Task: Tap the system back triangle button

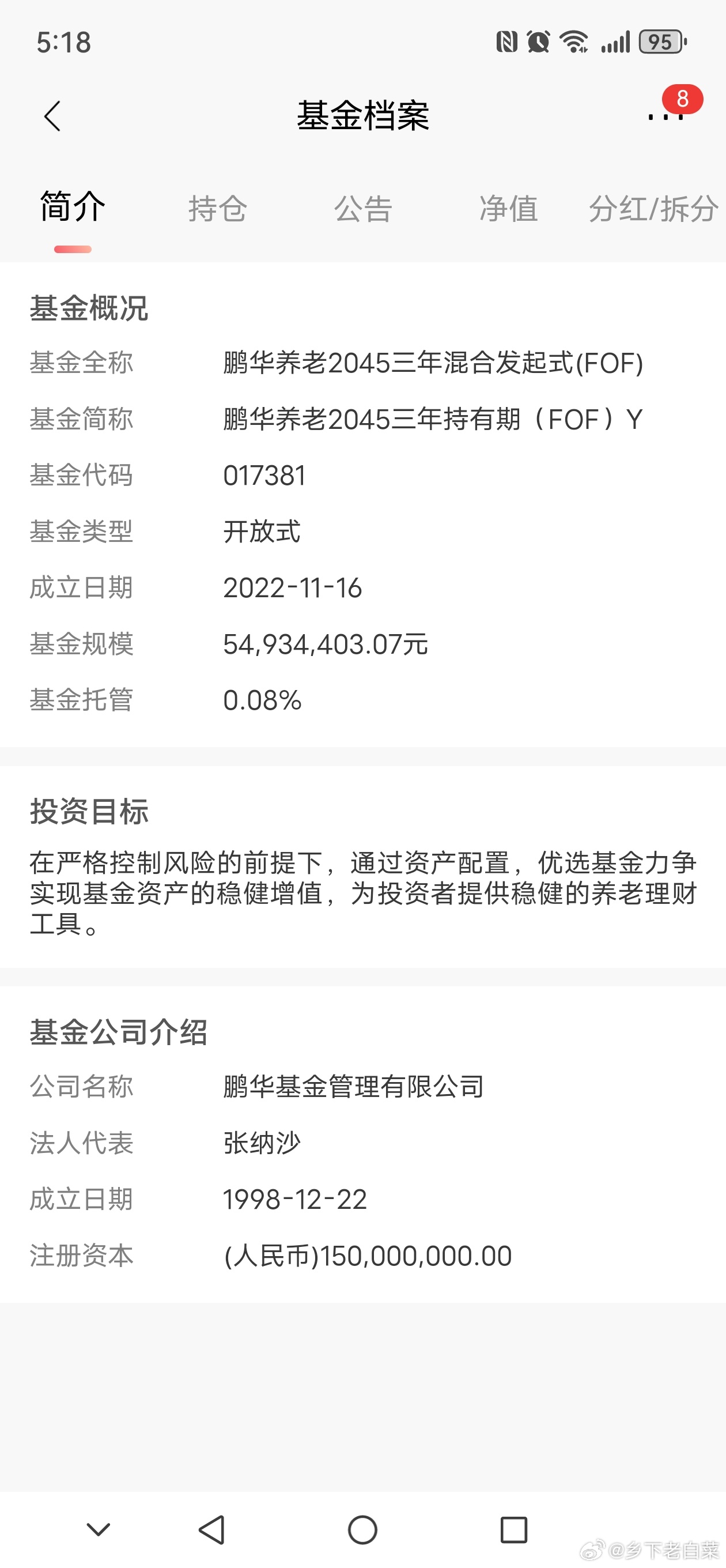Action: pos(212,1529)
